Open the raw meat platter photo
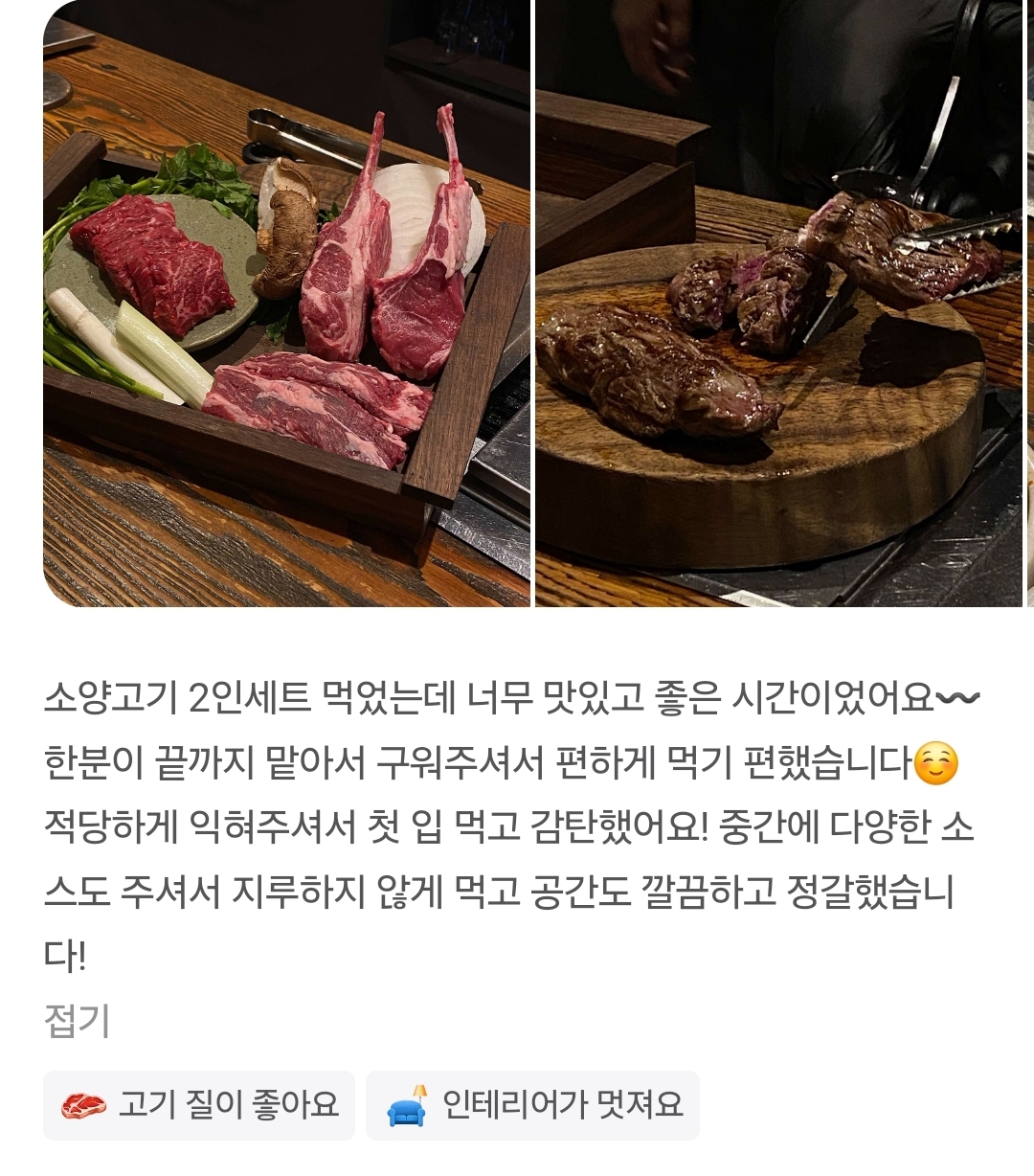Viewport: 1034px width, 1176px height. [286, 304]
